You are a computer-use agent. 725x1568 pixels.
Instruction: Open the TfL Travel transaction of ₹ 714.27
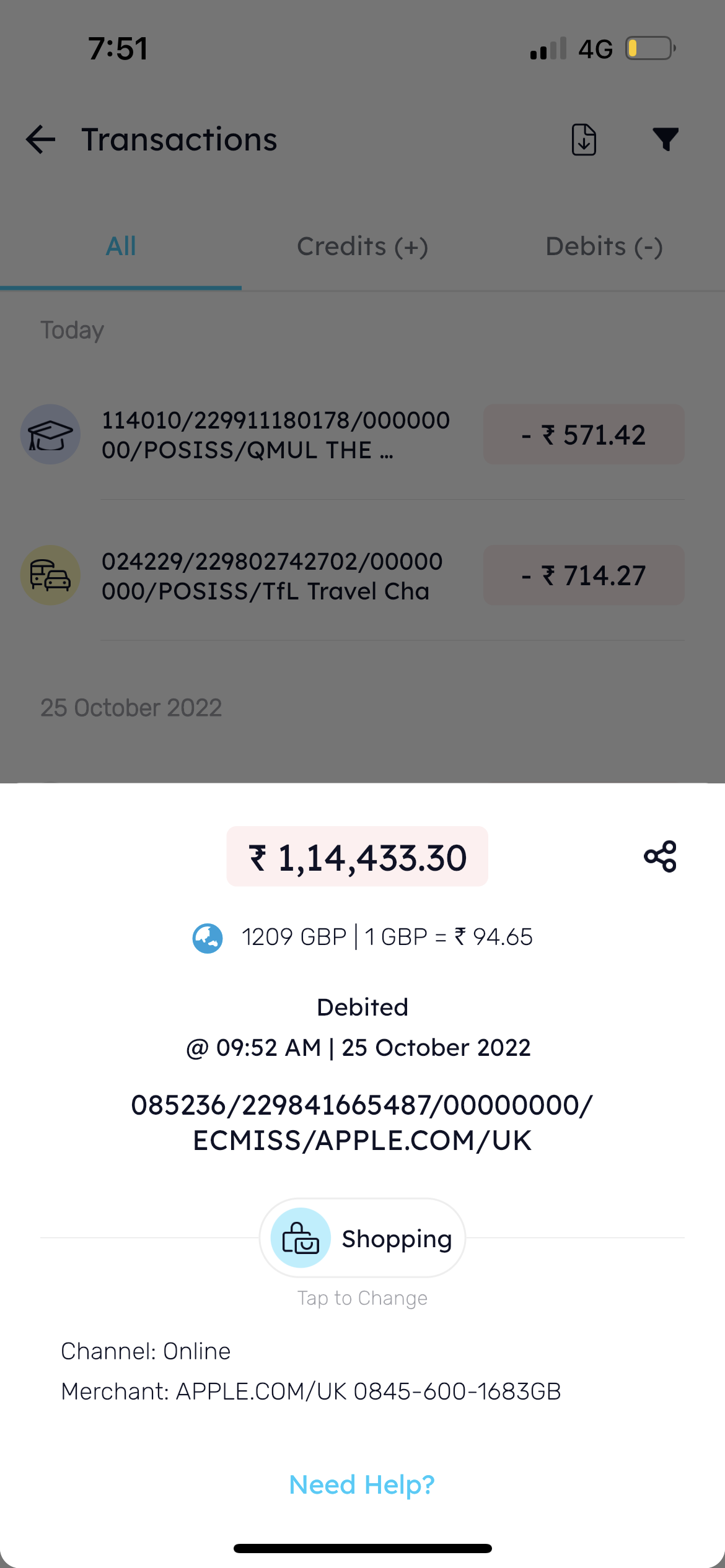362,576
